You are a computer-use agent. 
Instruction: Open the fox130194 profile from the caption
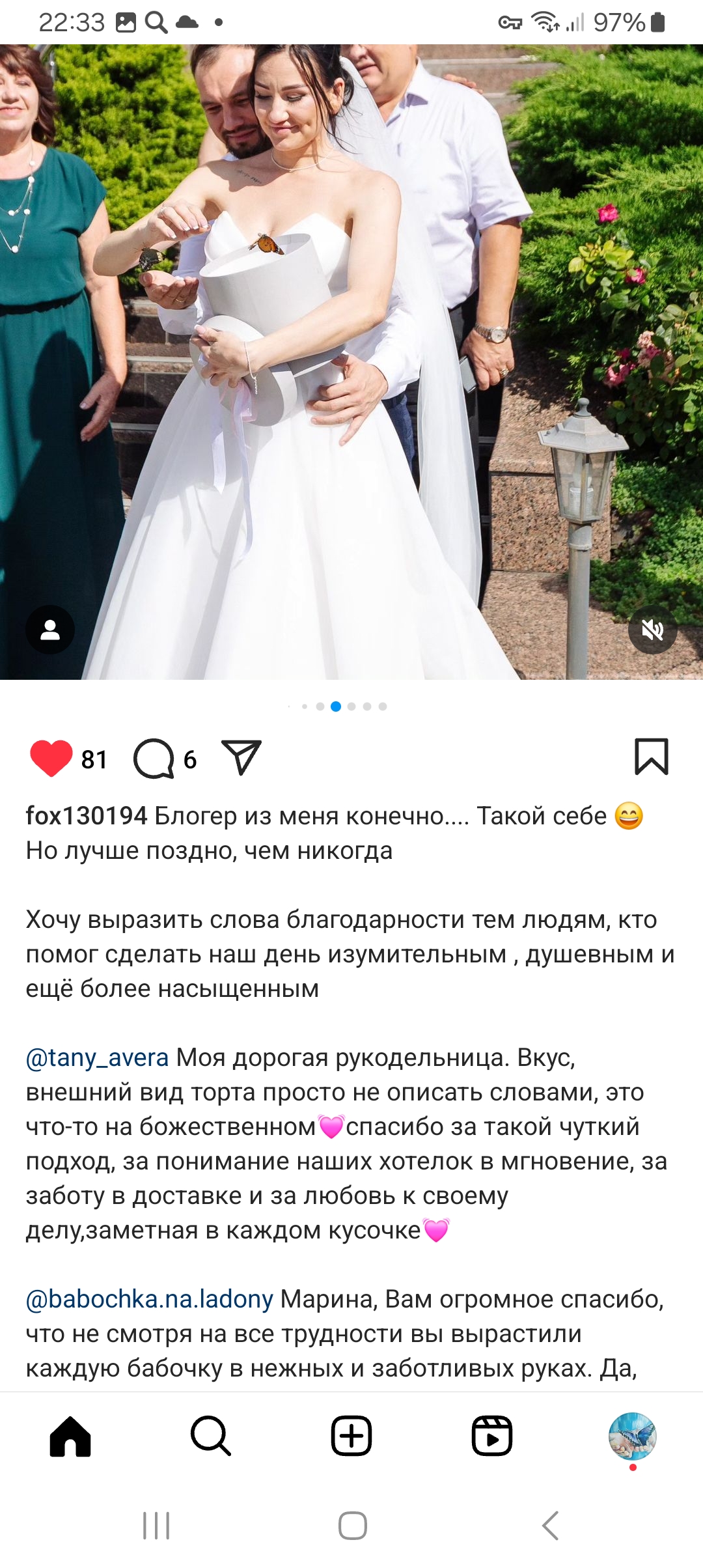87,816
